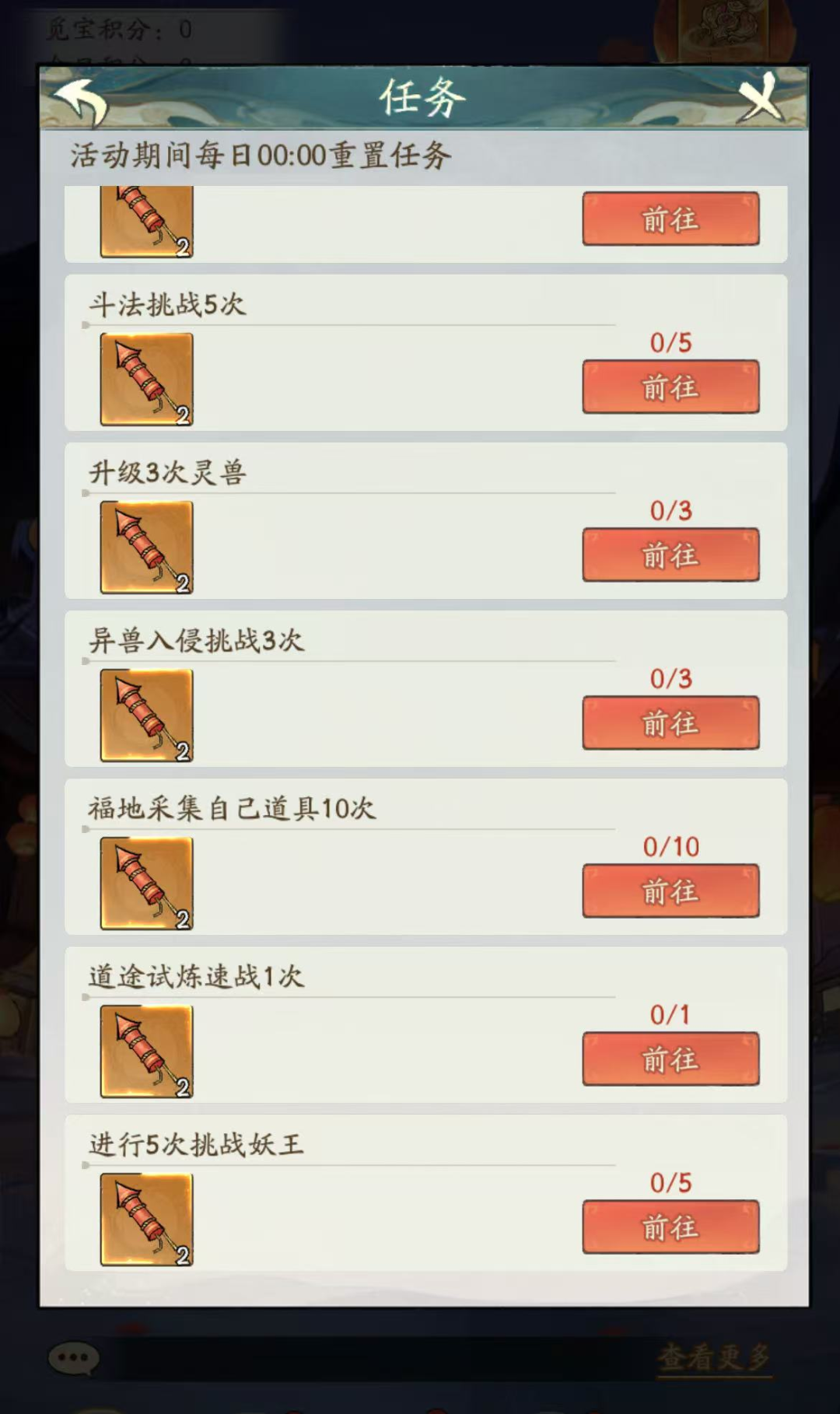Go to 进行5次挑战妖王 task via 前往
Image resolution: width=840 pixels, height=1414 pixels.
tap(670, 1227)
